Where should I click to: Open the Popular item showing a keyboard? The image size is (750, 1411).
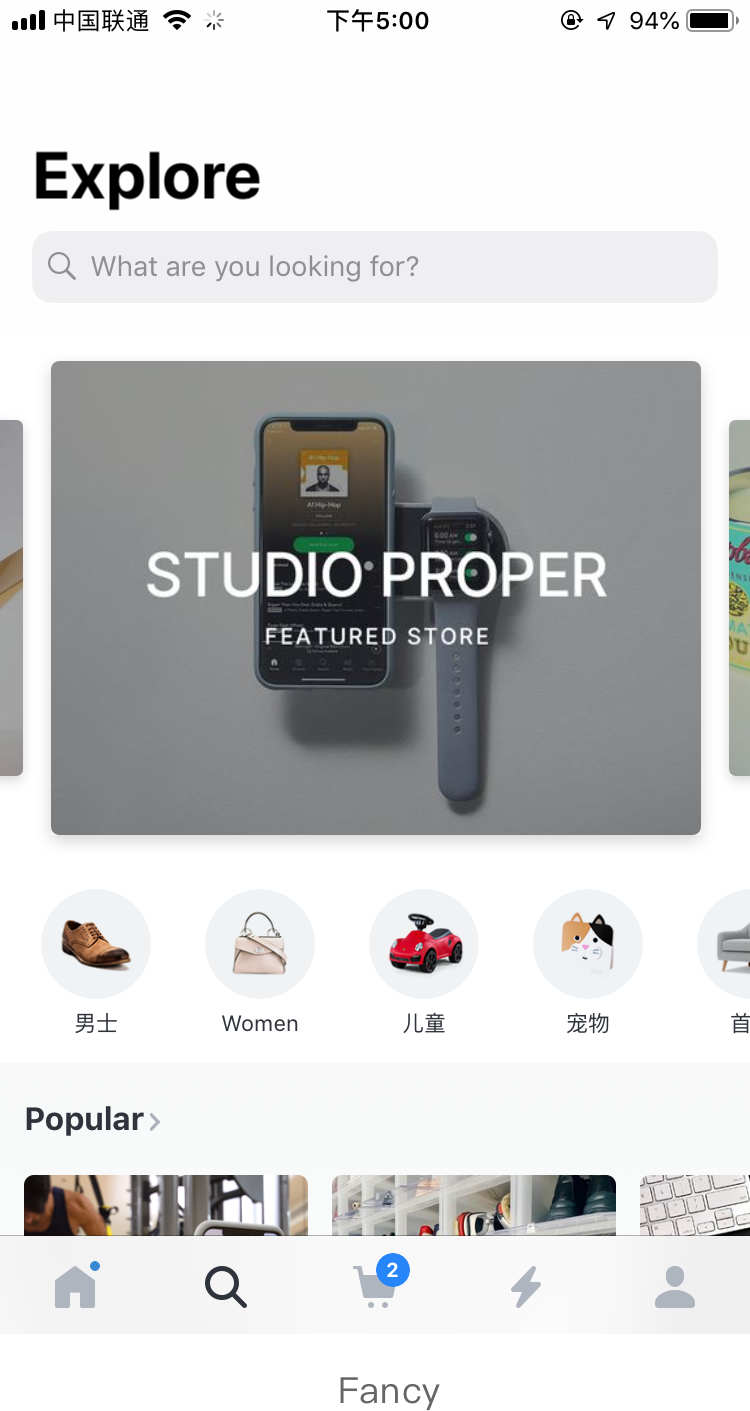695,1205
